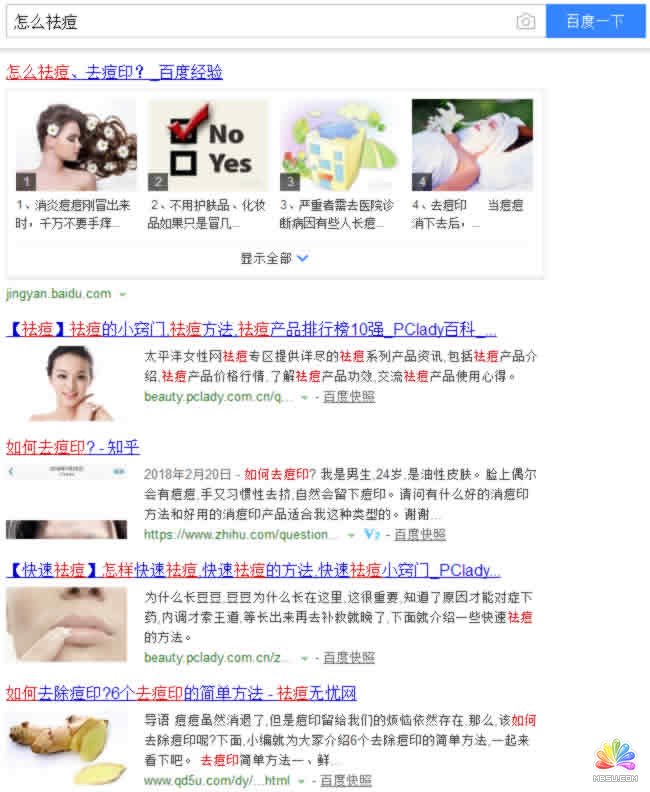Open the 快速祛痘小窍门 PClady result

254,571
